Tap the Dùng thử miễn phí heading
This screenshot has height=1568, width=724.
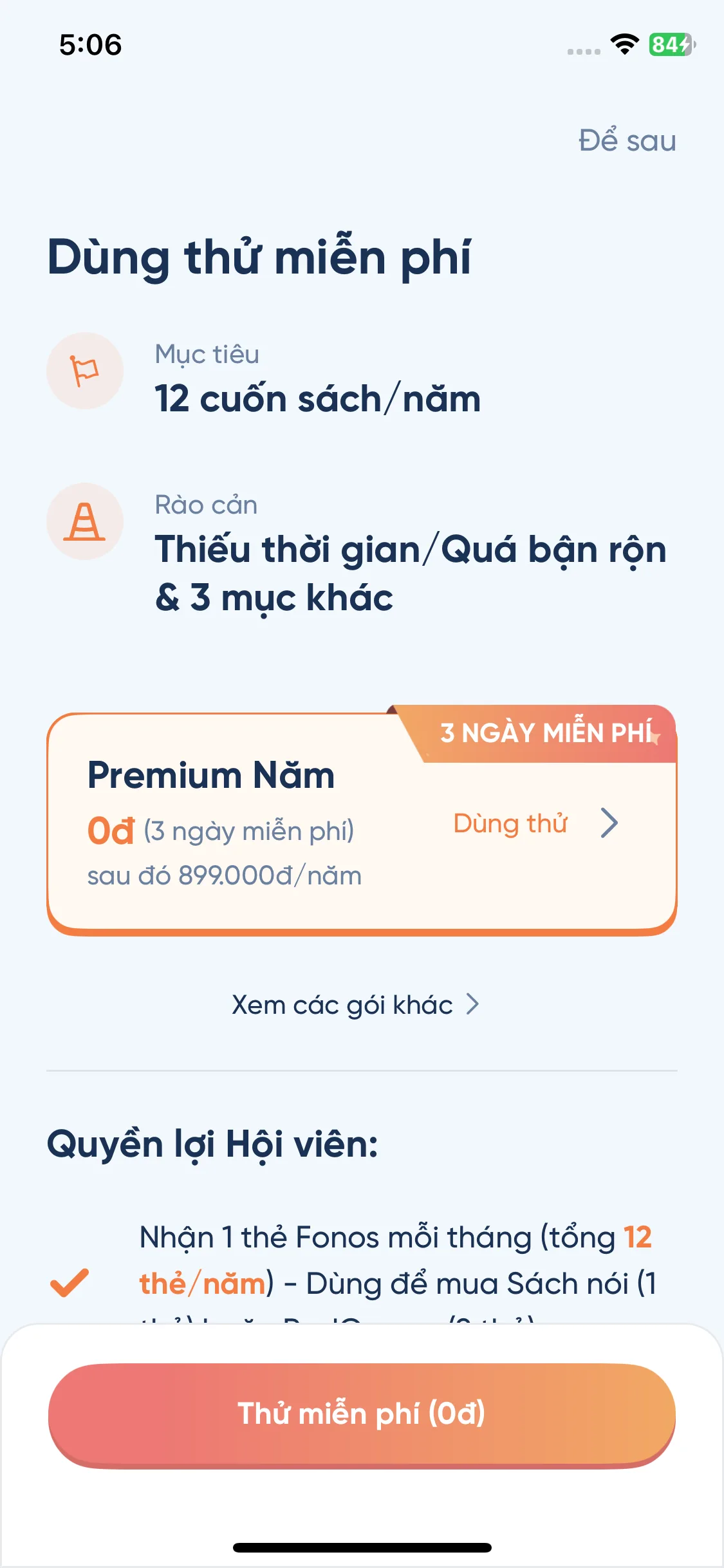pyautogui.click(x=259, y=256)
